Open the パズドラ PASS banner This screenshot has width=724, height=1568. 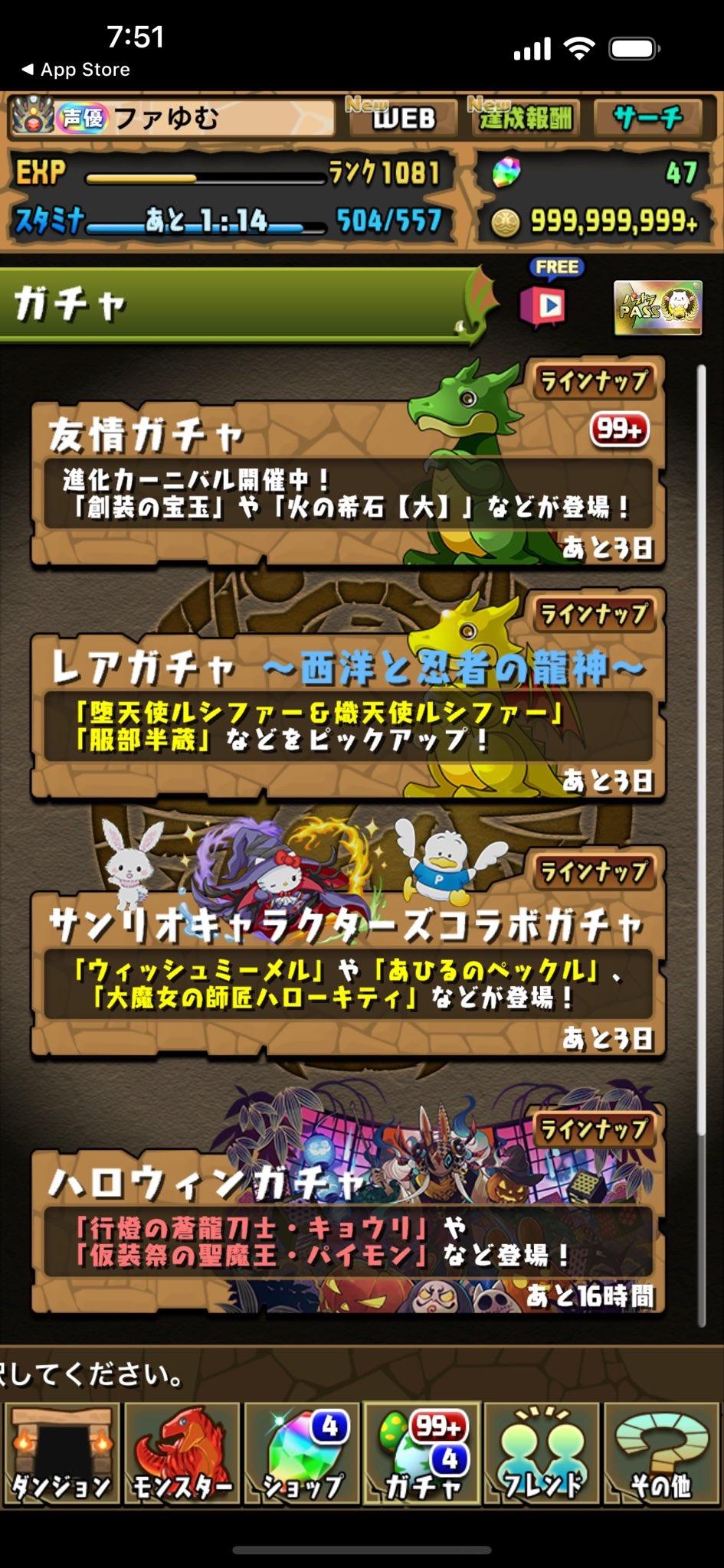657,307
